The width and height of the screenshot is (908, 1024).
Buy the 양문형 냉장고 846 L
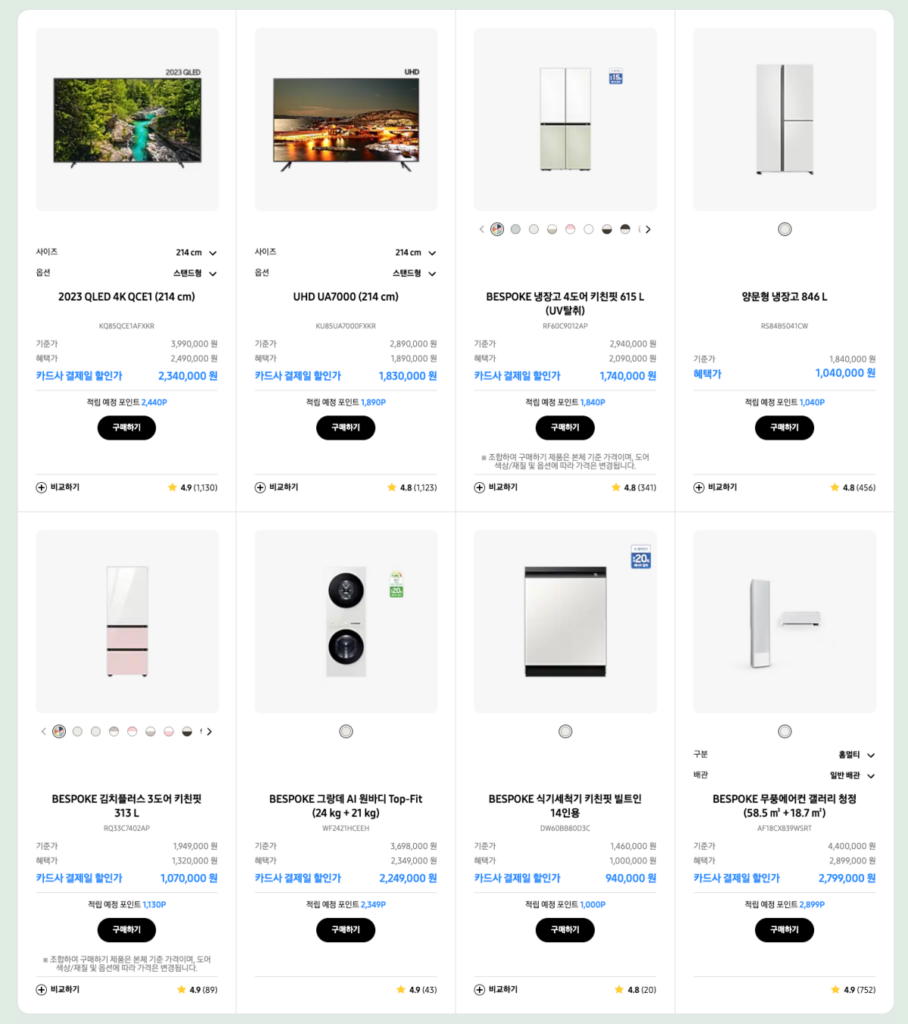(784, 428)
